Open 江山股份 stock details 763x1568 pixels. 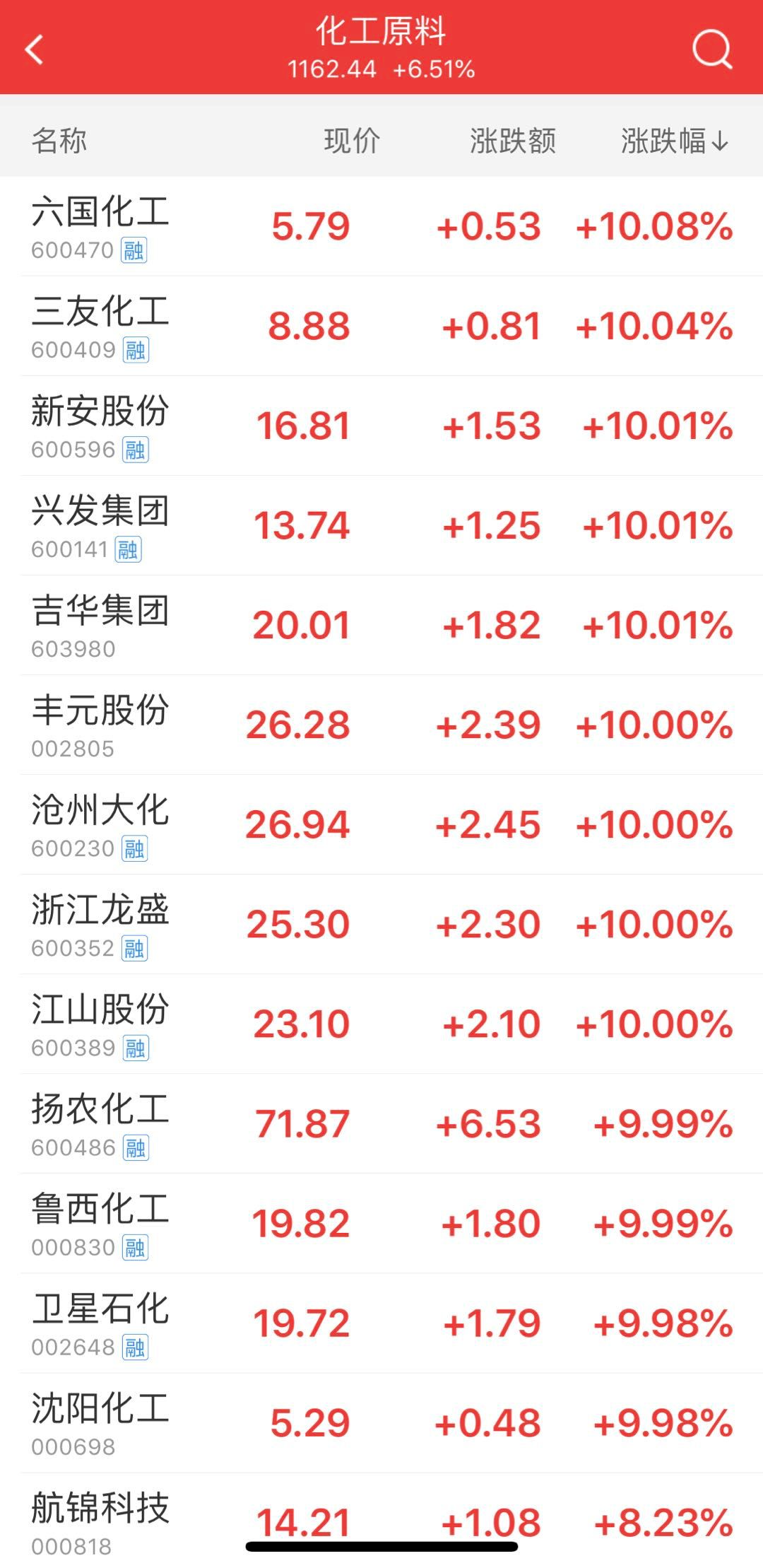[x=381, y=1024]
